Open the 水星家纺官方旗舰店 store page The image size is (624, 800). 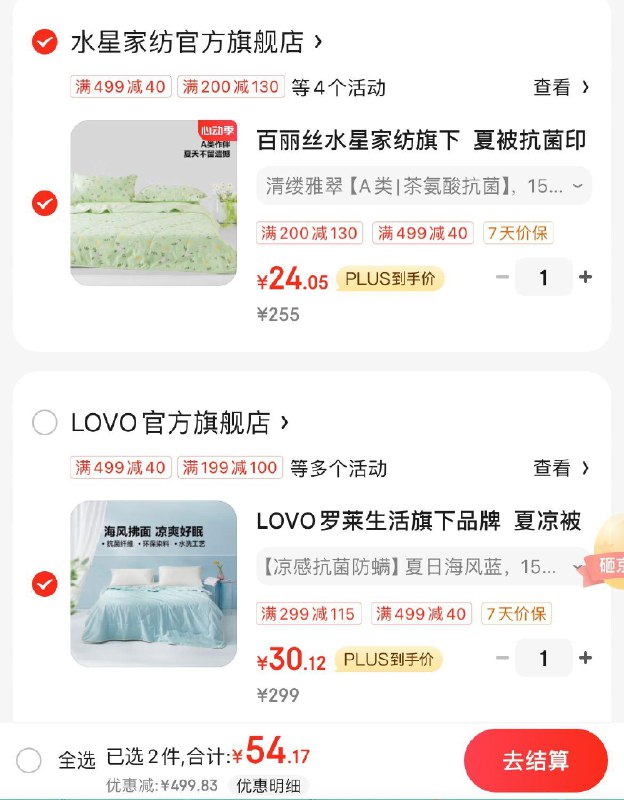point(190,42)
